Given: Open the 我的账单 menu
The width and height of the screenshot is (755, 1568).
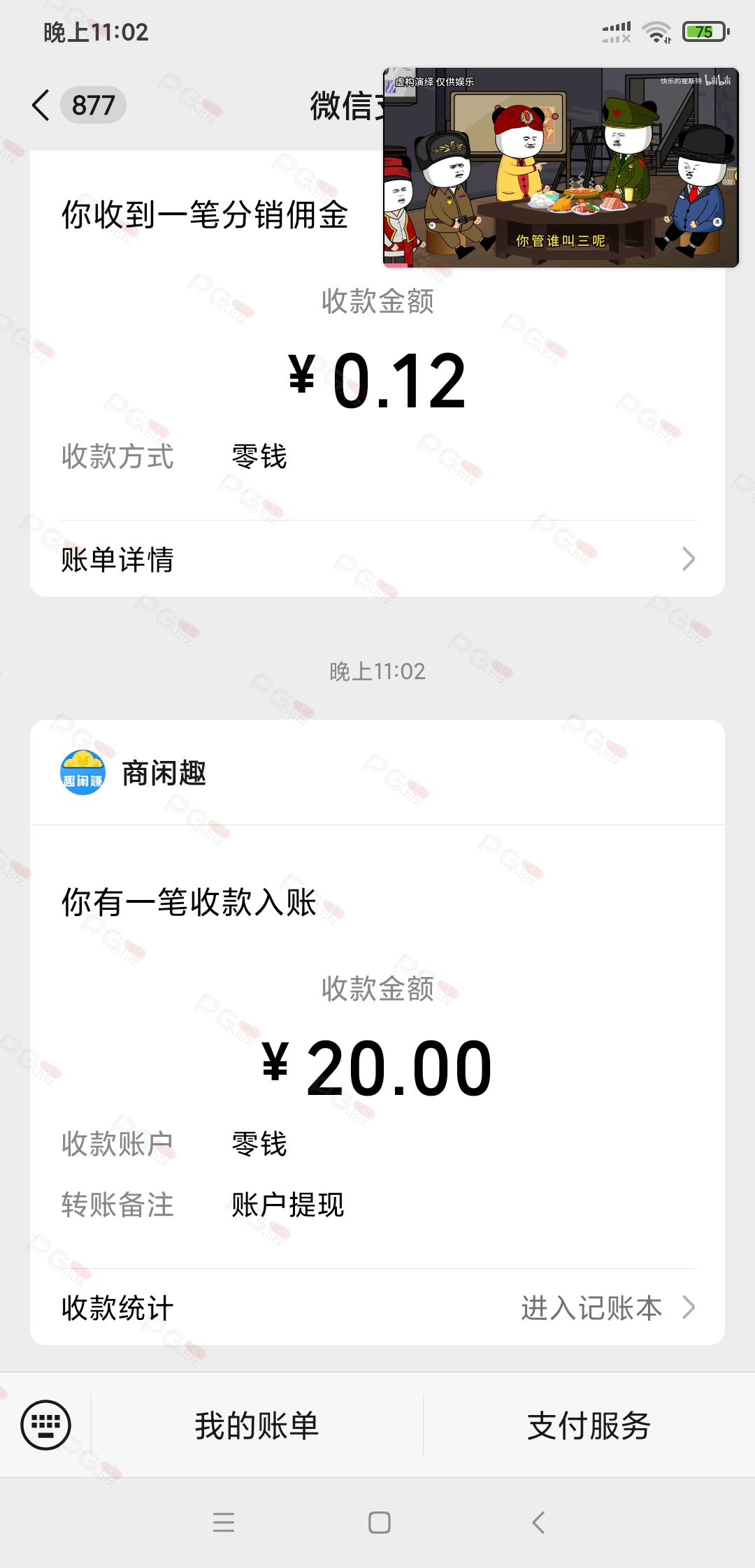Looking at the screenshot, I should click(257, 1425).
